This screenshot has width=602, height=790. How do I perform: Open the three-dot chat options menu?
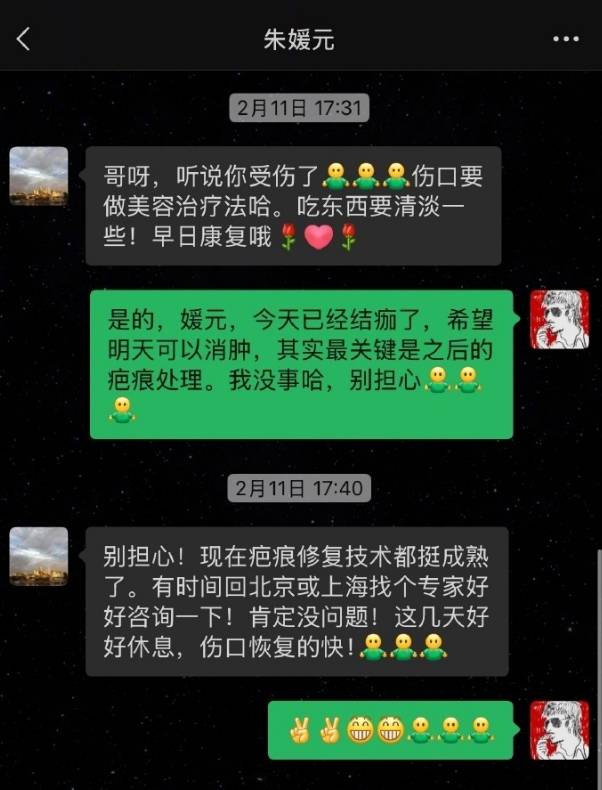[x=565, y=39]
